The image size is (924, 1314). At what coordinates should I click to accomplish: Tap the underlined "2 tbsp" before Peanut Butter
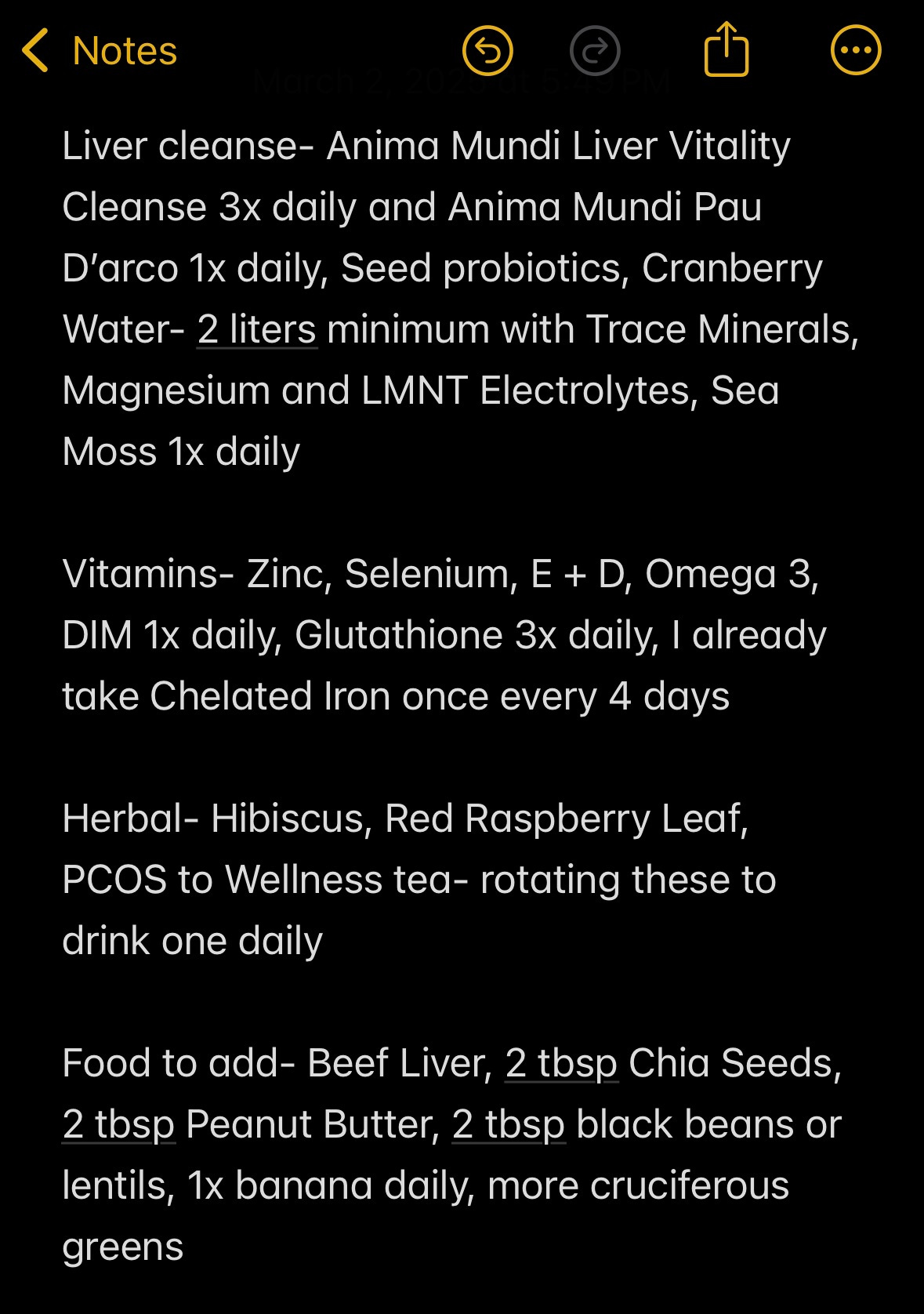(118, 1125)
